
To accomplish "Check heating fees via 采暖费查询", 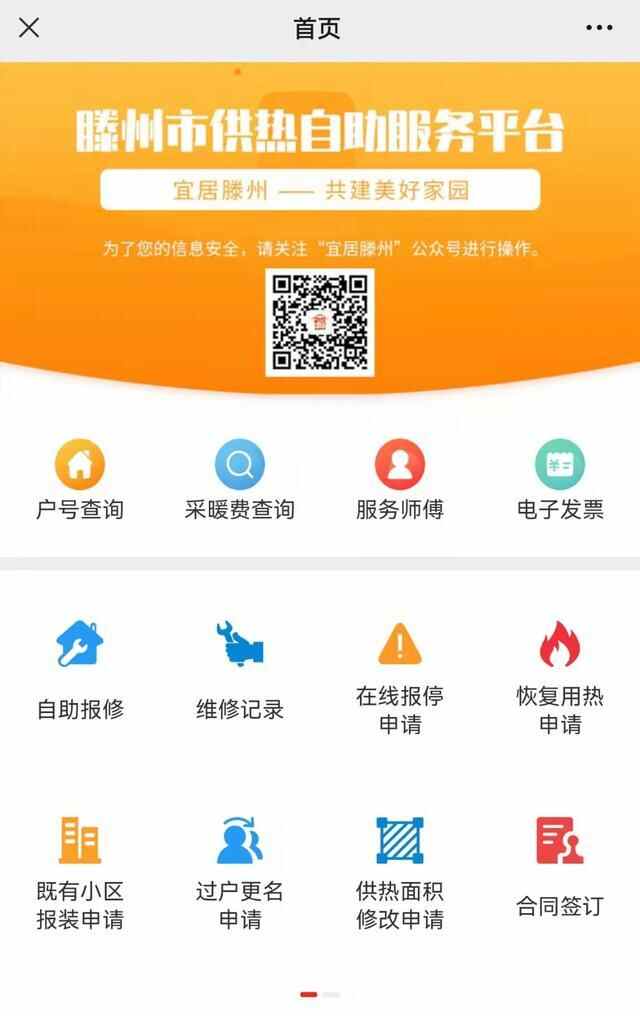I will [240, 482].
